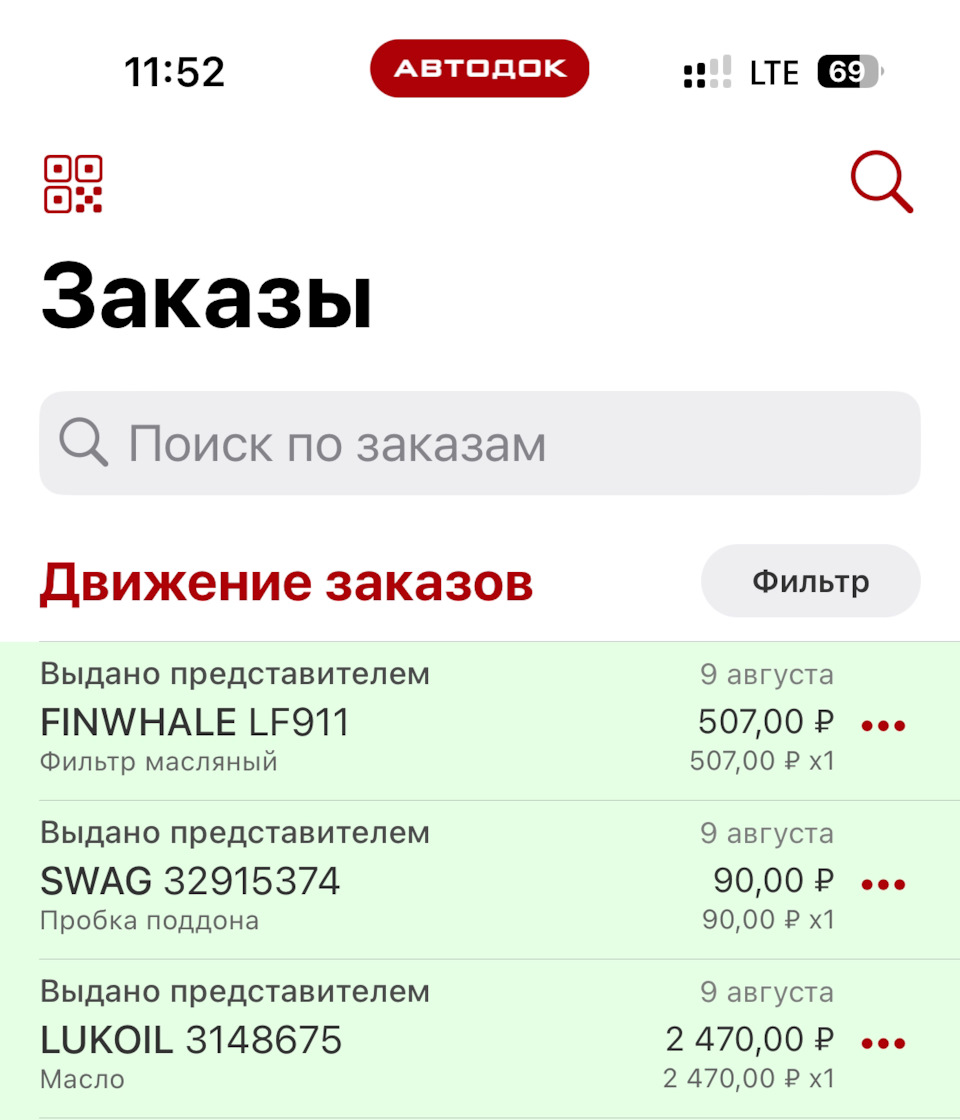Viewport: 960px width, 1120px height.
Task: Open the Фильтр options
Action: click(810, 580)
